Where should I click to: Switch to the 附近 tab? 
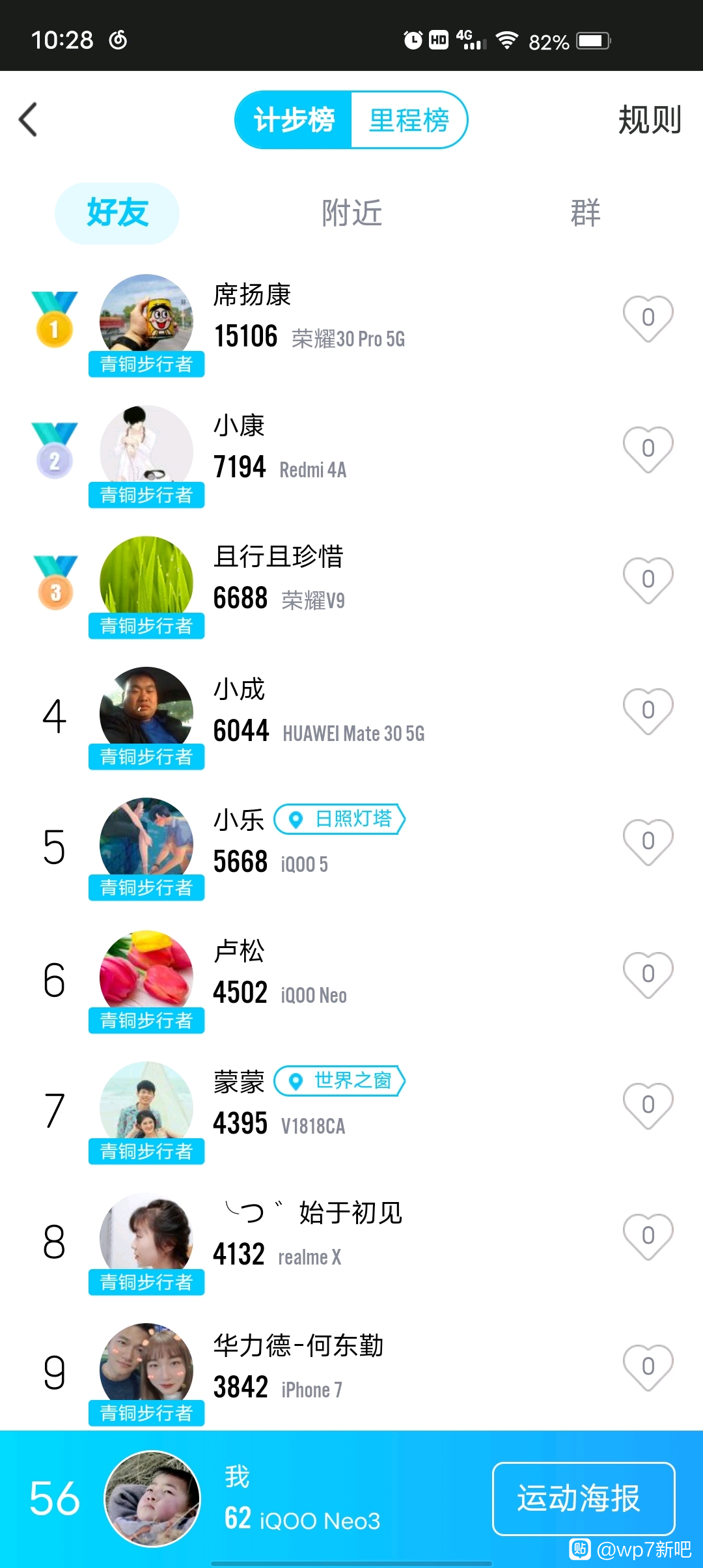(x=351, y=213)
